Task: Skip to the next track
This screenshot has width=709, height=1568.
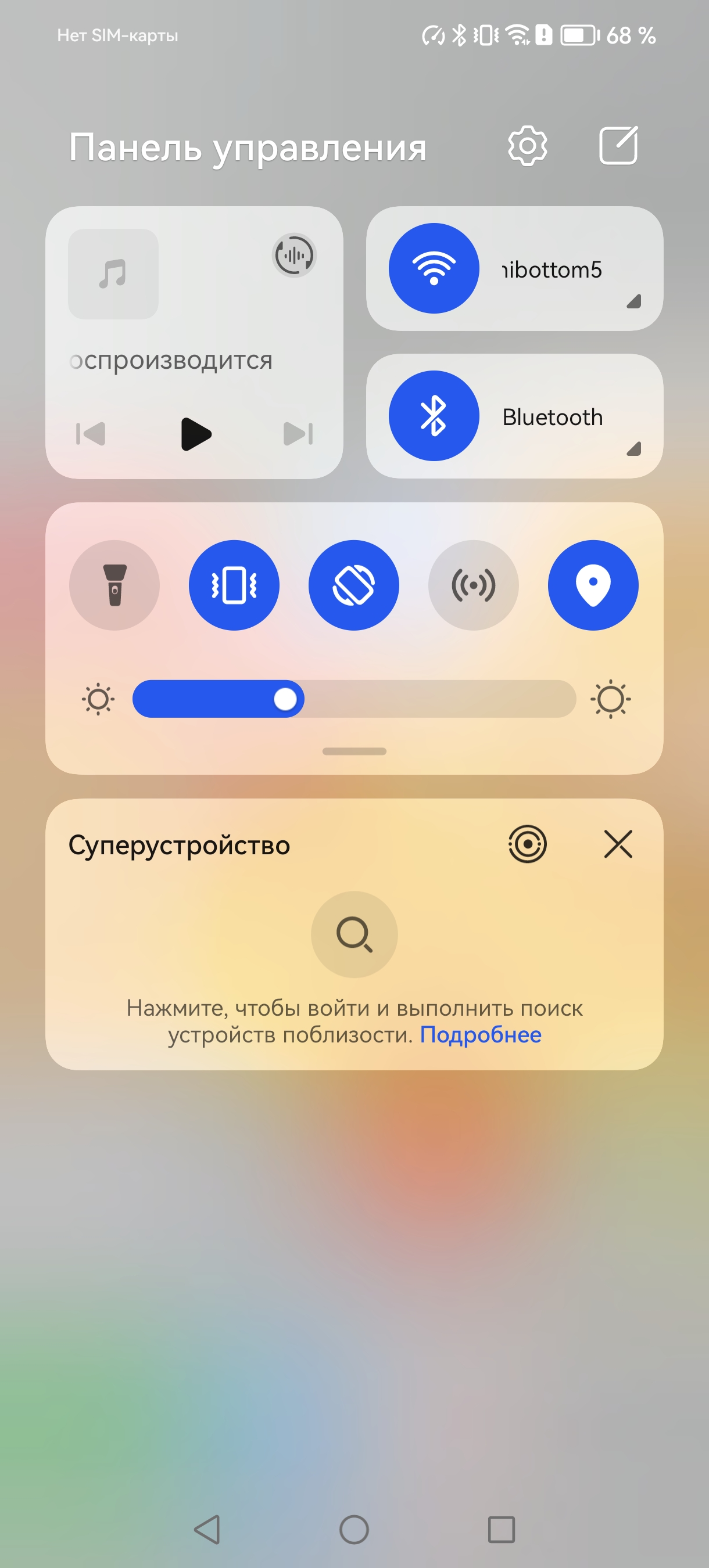Action: coord(299,434)
